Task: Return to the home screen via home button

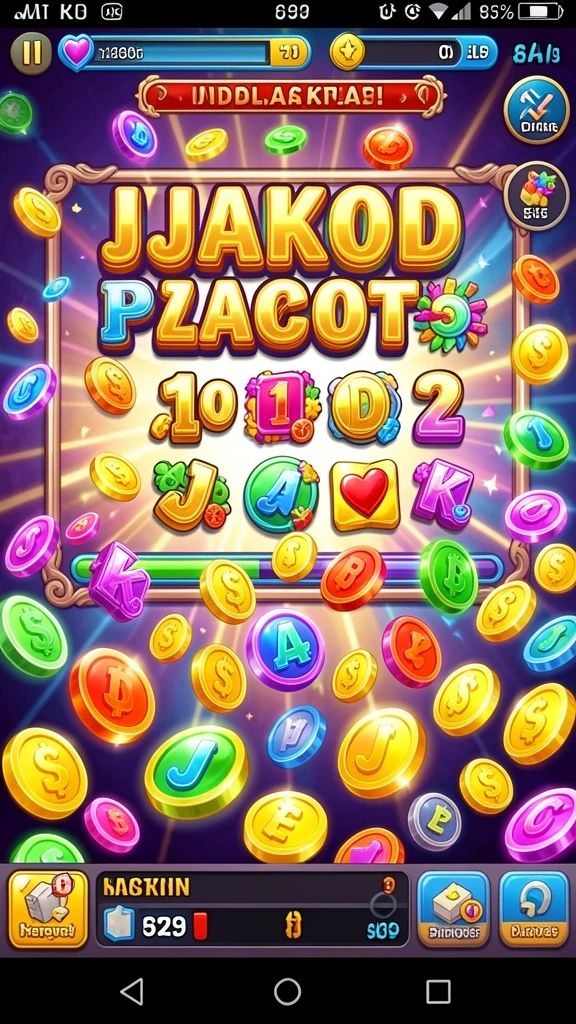Action: (287, 991)
